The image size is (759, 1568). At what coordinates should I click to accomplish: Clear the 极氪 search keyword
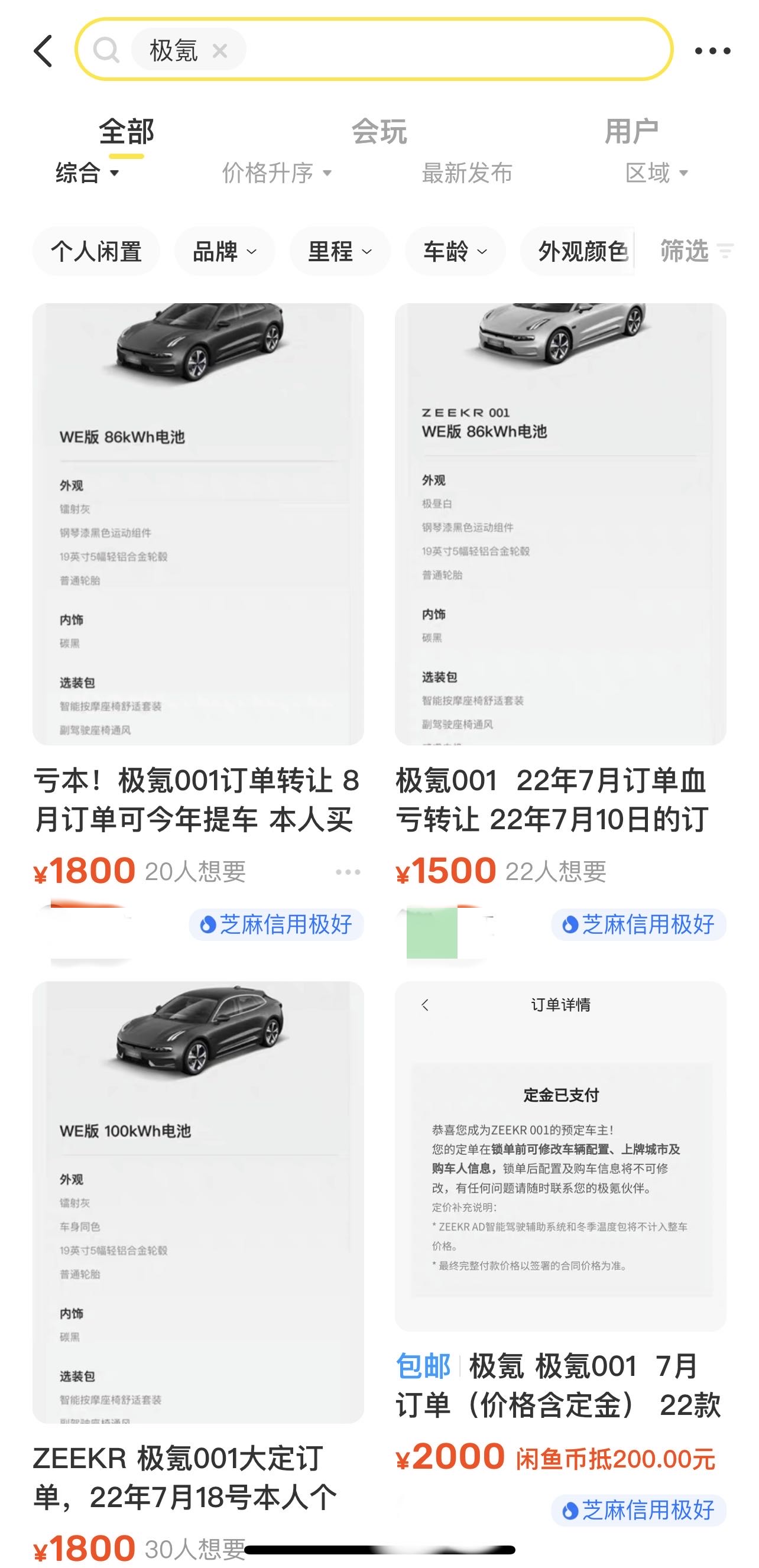pyautogui.click(x=220, y=50)
